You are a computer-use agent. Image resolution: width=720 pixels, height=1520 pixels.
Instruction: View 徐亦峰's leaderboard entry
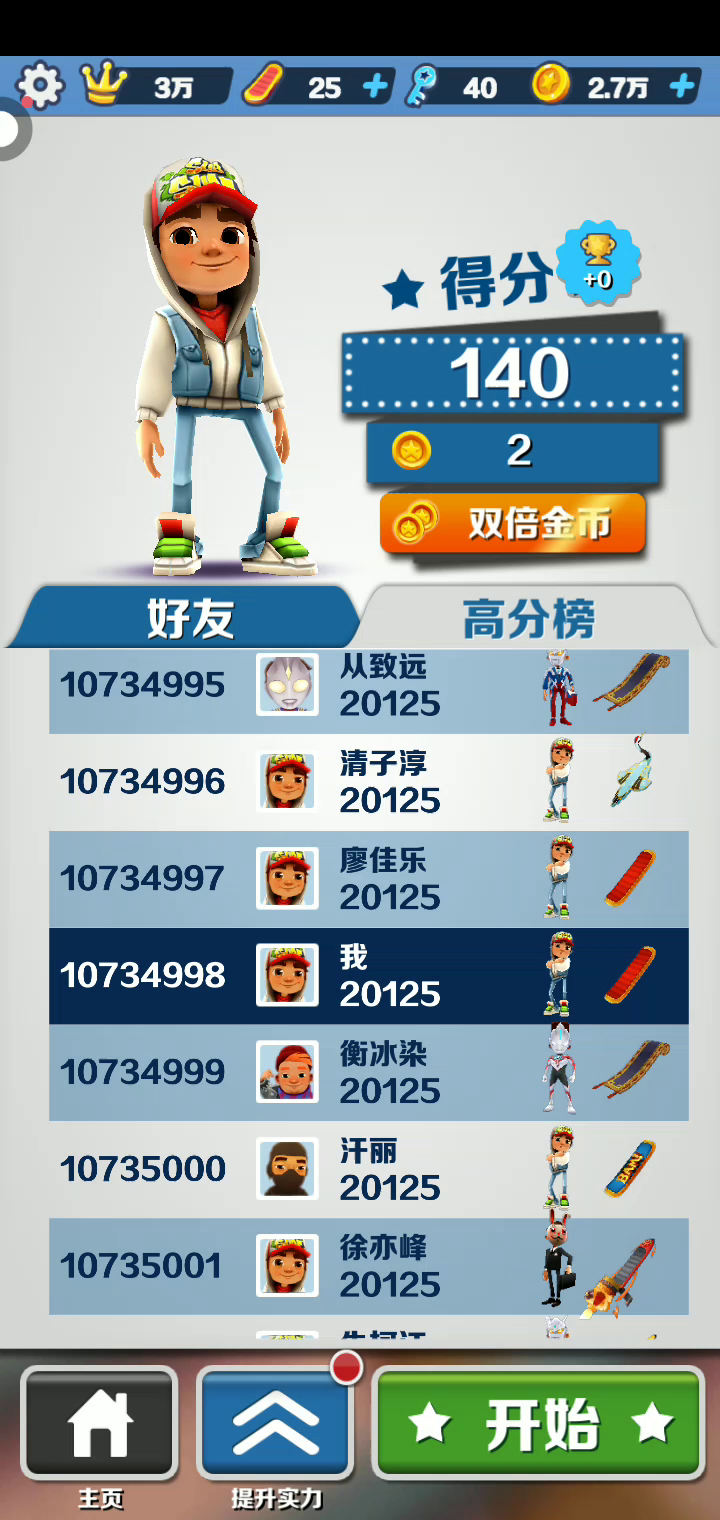click(368, 1266)
